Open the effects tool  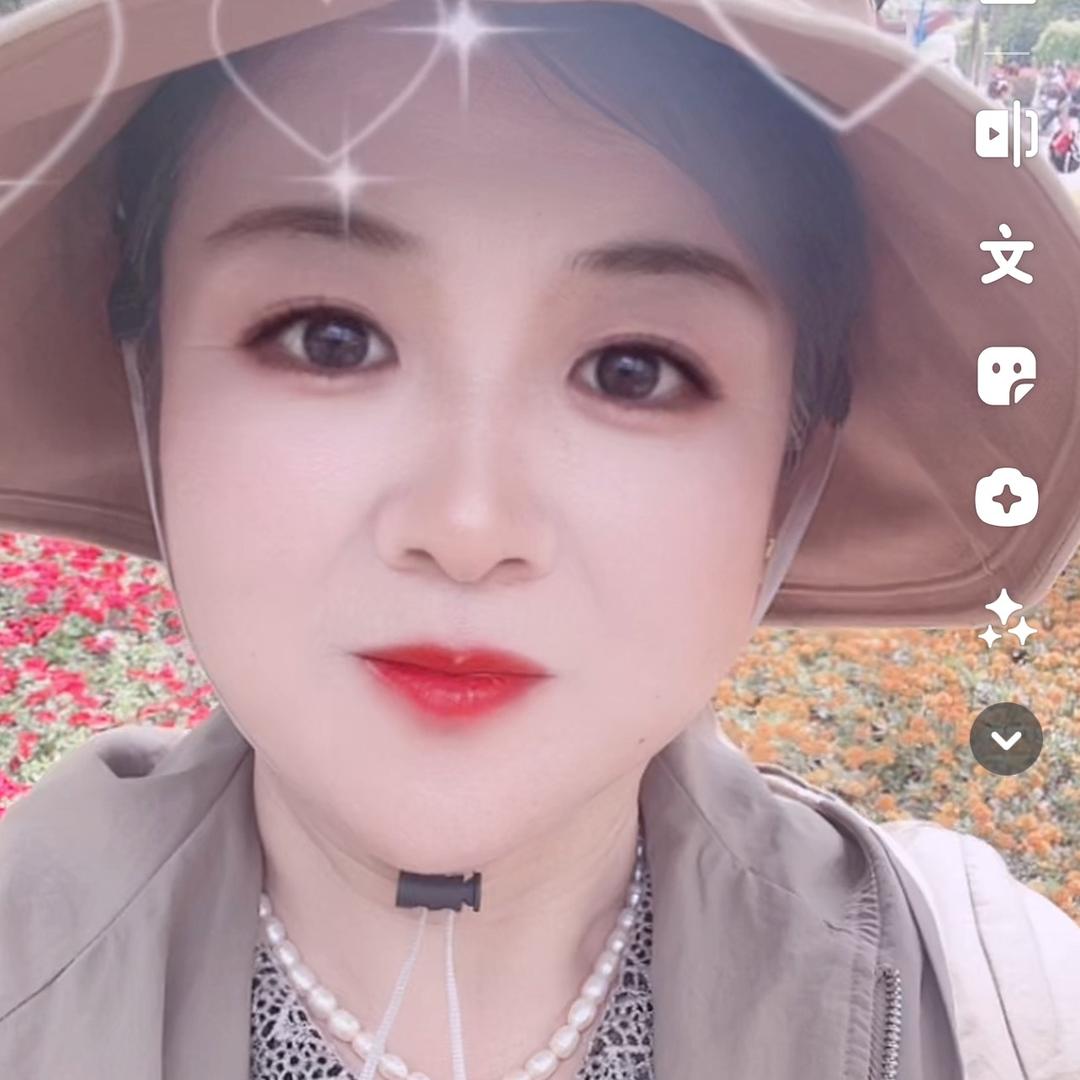point(1006,497)
